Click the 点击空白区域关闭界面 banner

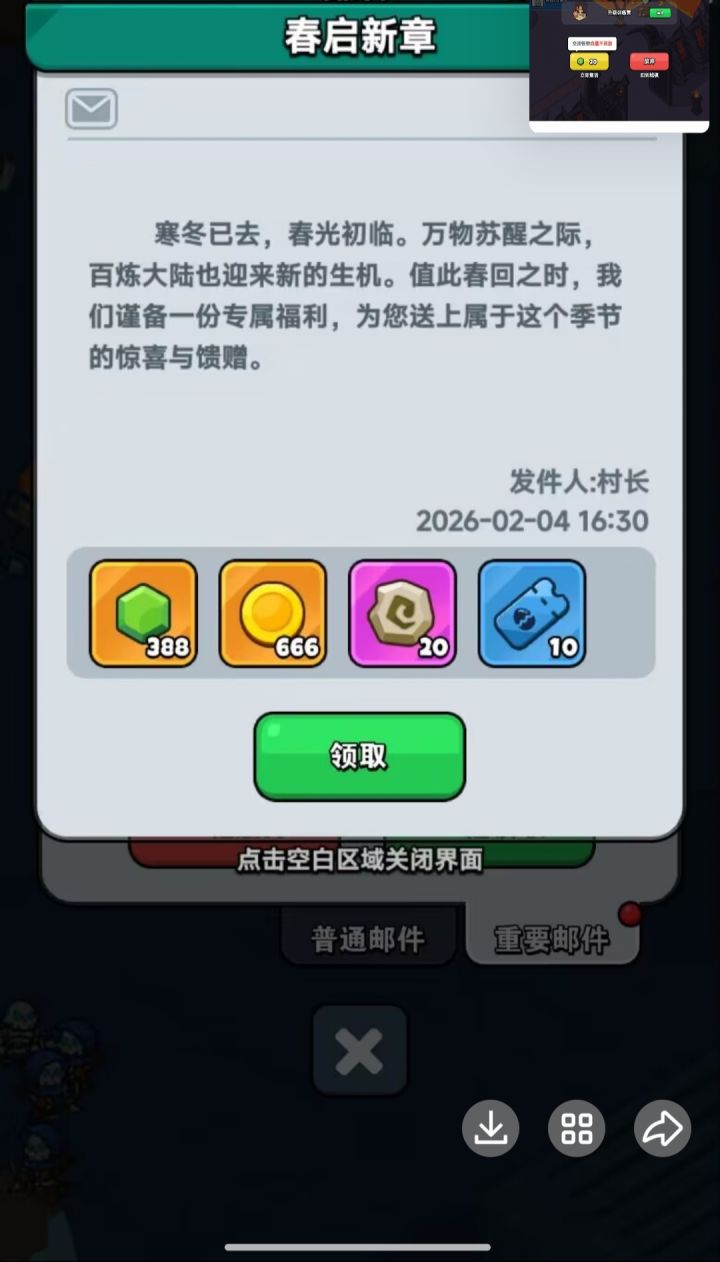tap(359, 858)
